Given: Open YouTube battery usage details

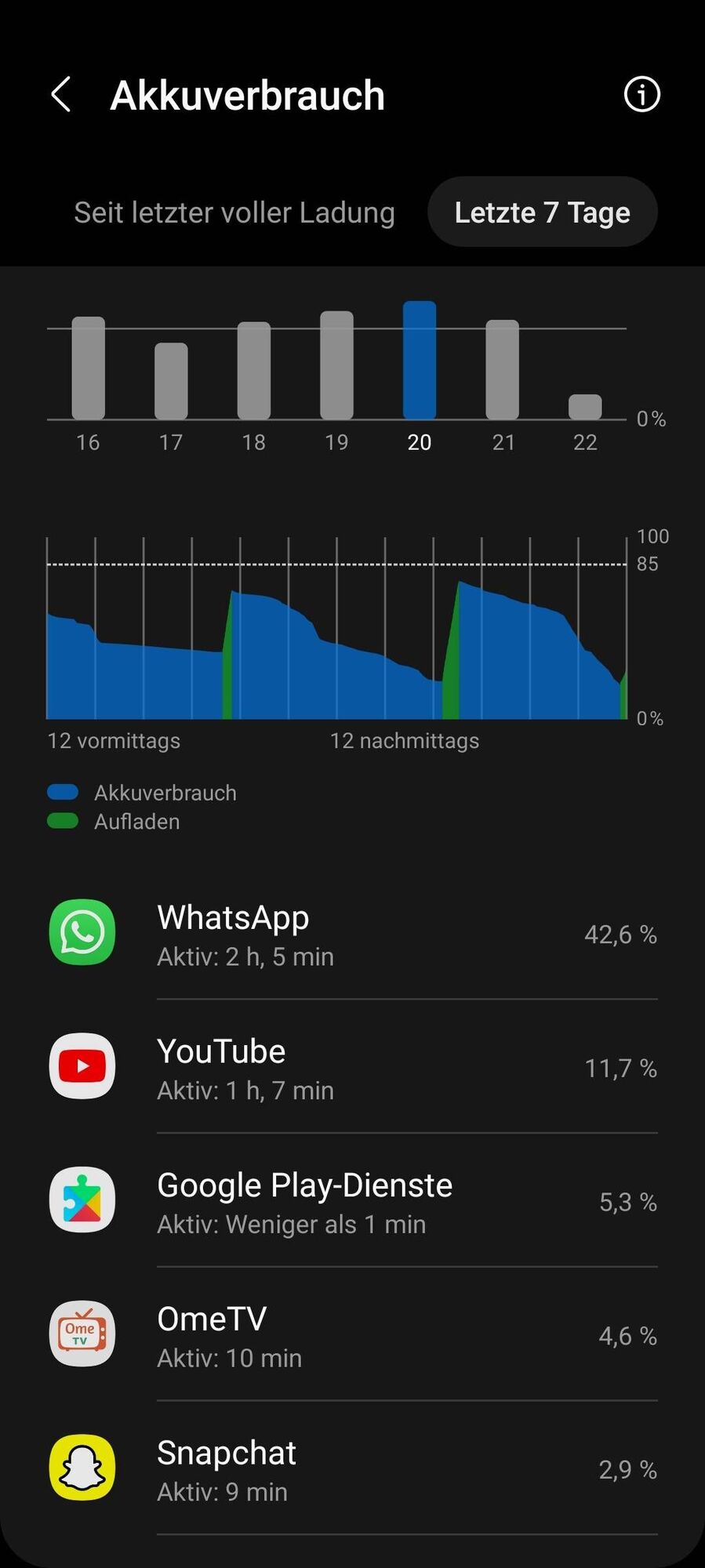Looking at the screenshot, I should (x=353, y=1067).
